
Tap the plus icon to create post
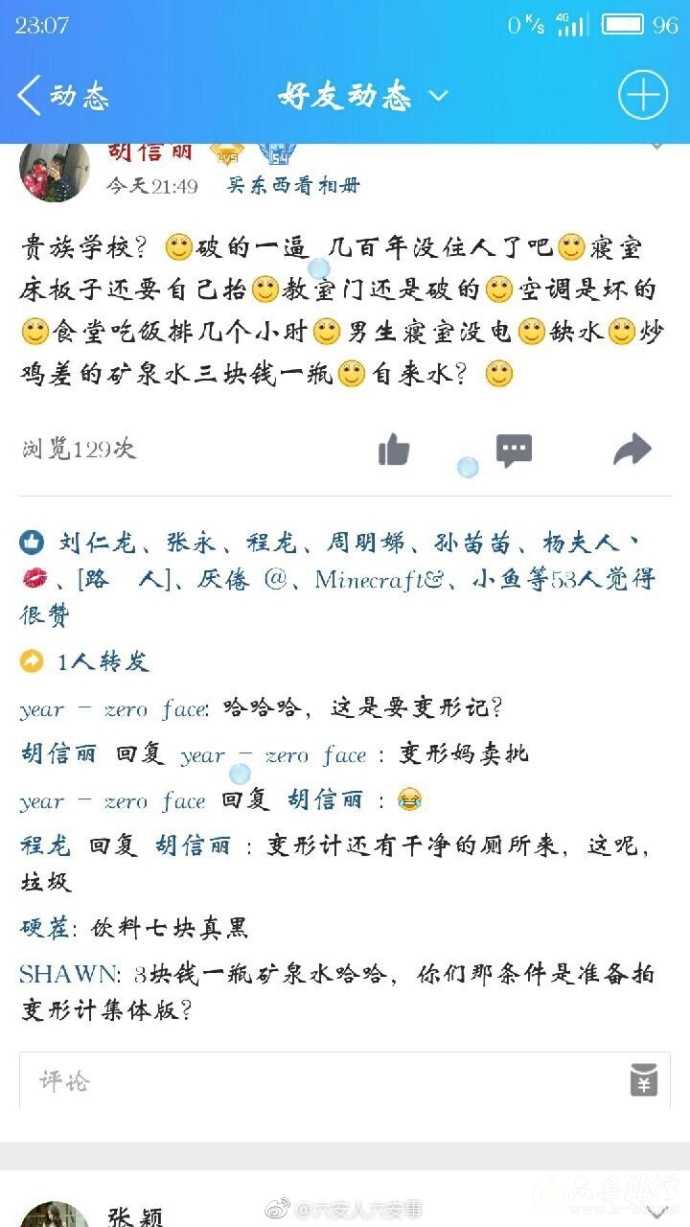[x=642, y=96]
